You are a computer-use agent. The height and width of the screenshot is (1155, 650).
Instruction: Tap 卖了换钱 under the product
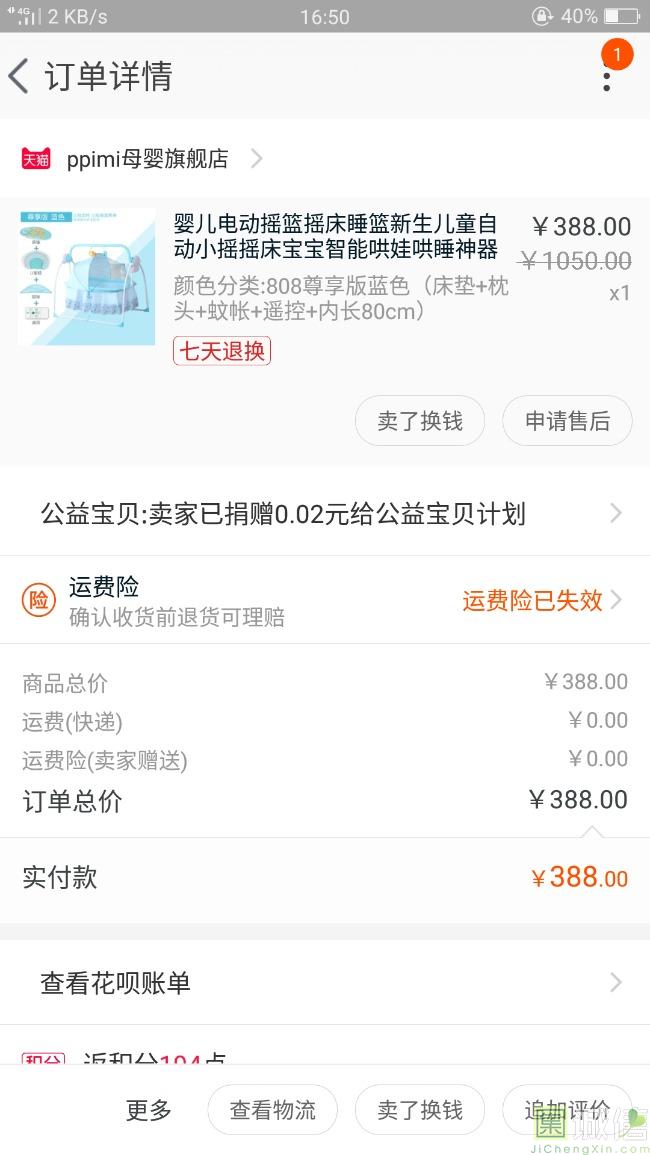(420, 421)
